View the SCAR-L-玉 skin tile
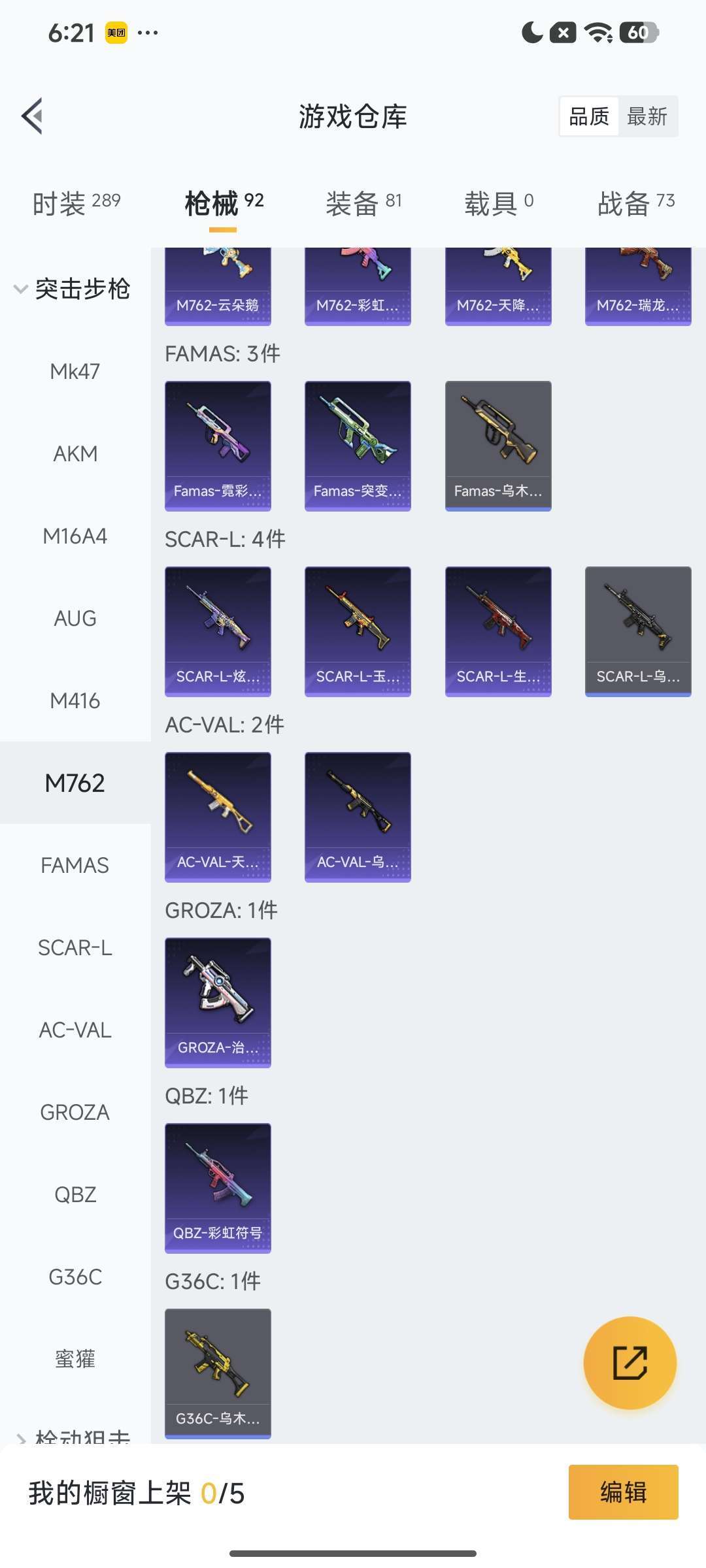The height and width of the screenshot is (1568, 706). [358, 631]
